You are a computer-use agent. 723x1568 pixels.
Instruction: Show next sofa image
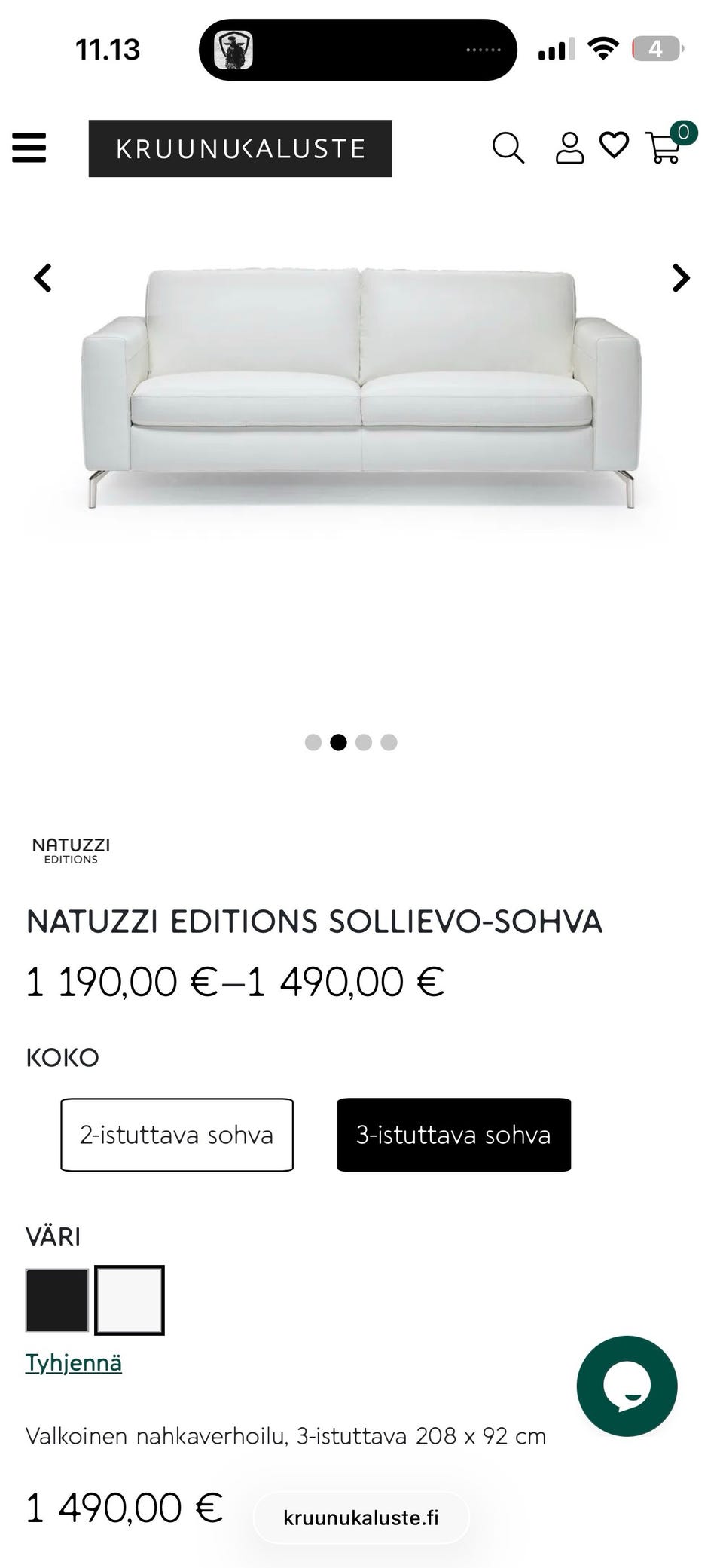click(681, 278)
